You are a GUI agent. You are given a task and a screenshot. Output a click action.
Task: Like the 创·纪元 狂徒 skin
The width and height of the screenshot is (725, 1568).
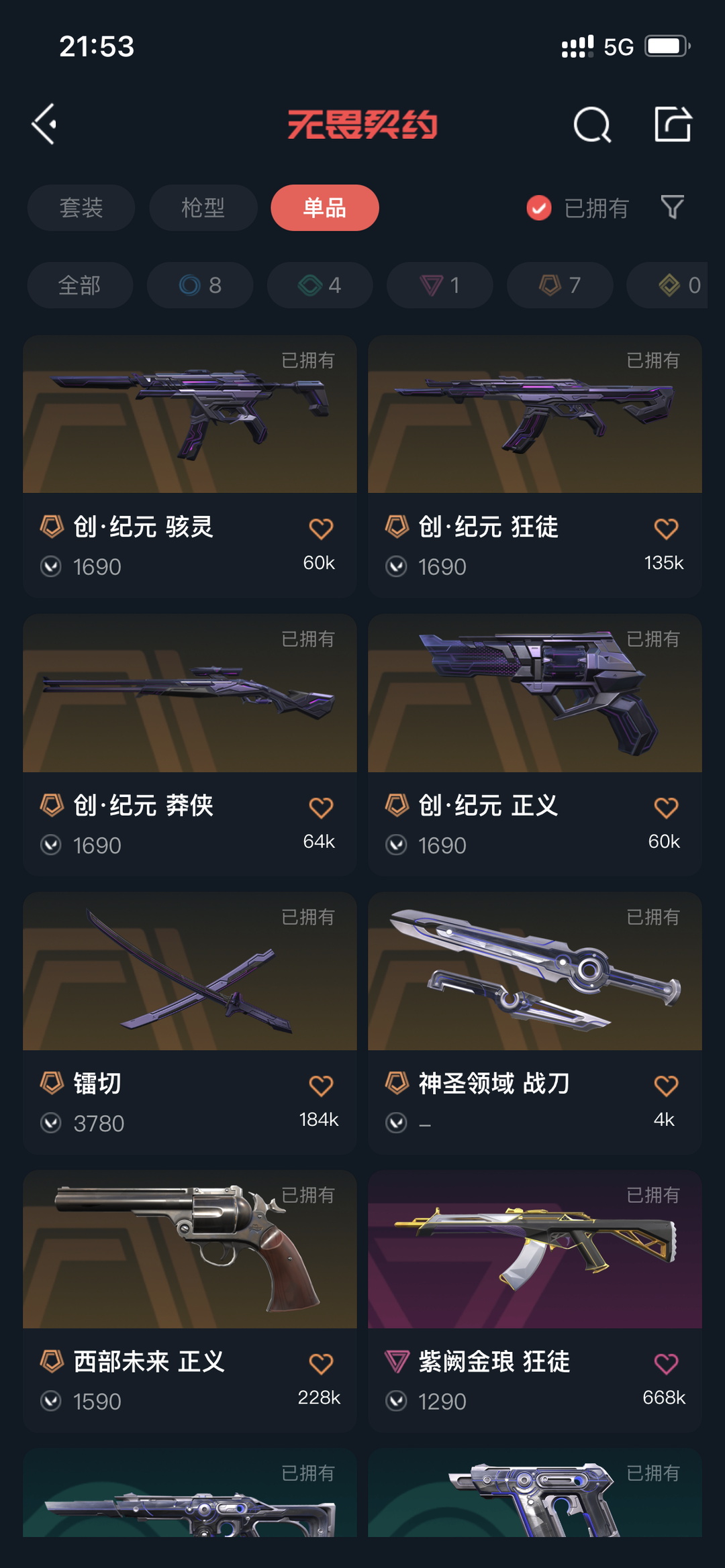pos(666,529)
